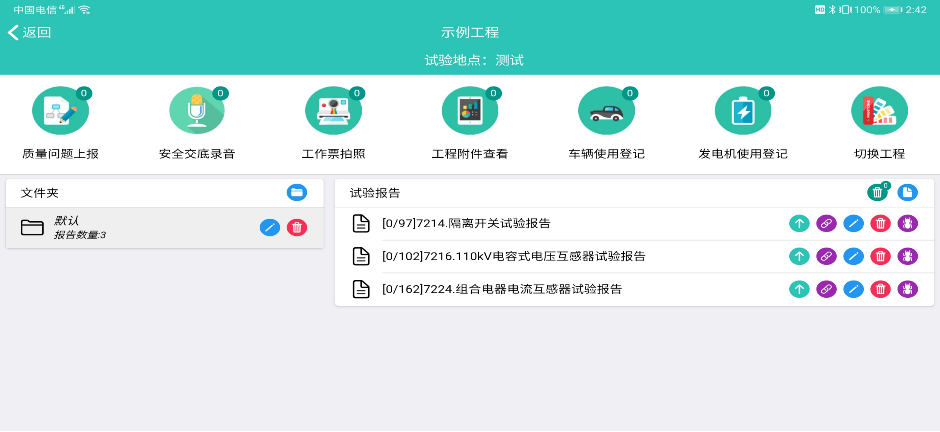Create a new report in 试验报告 header
940x432 pixels.
coord(907,192)
